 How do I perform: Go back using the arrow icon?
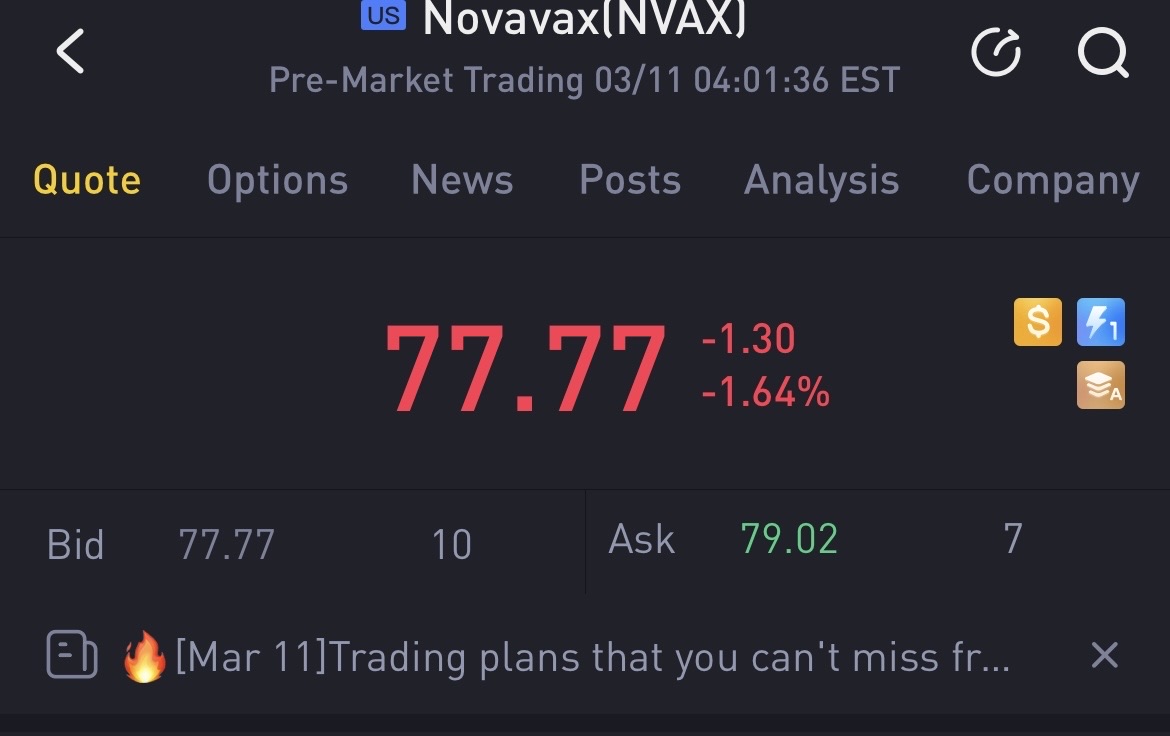point(70,51)
